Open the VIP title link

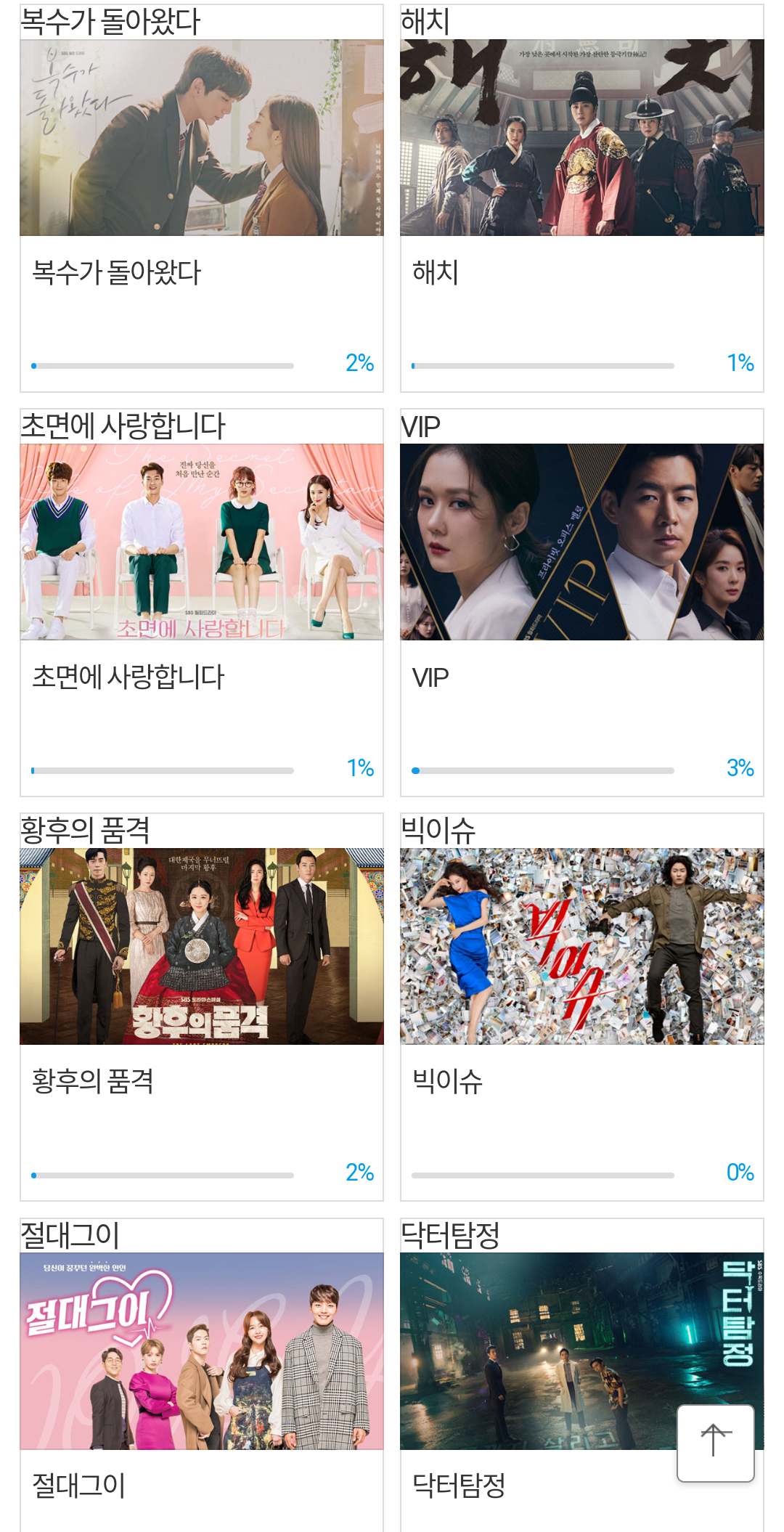428,680
